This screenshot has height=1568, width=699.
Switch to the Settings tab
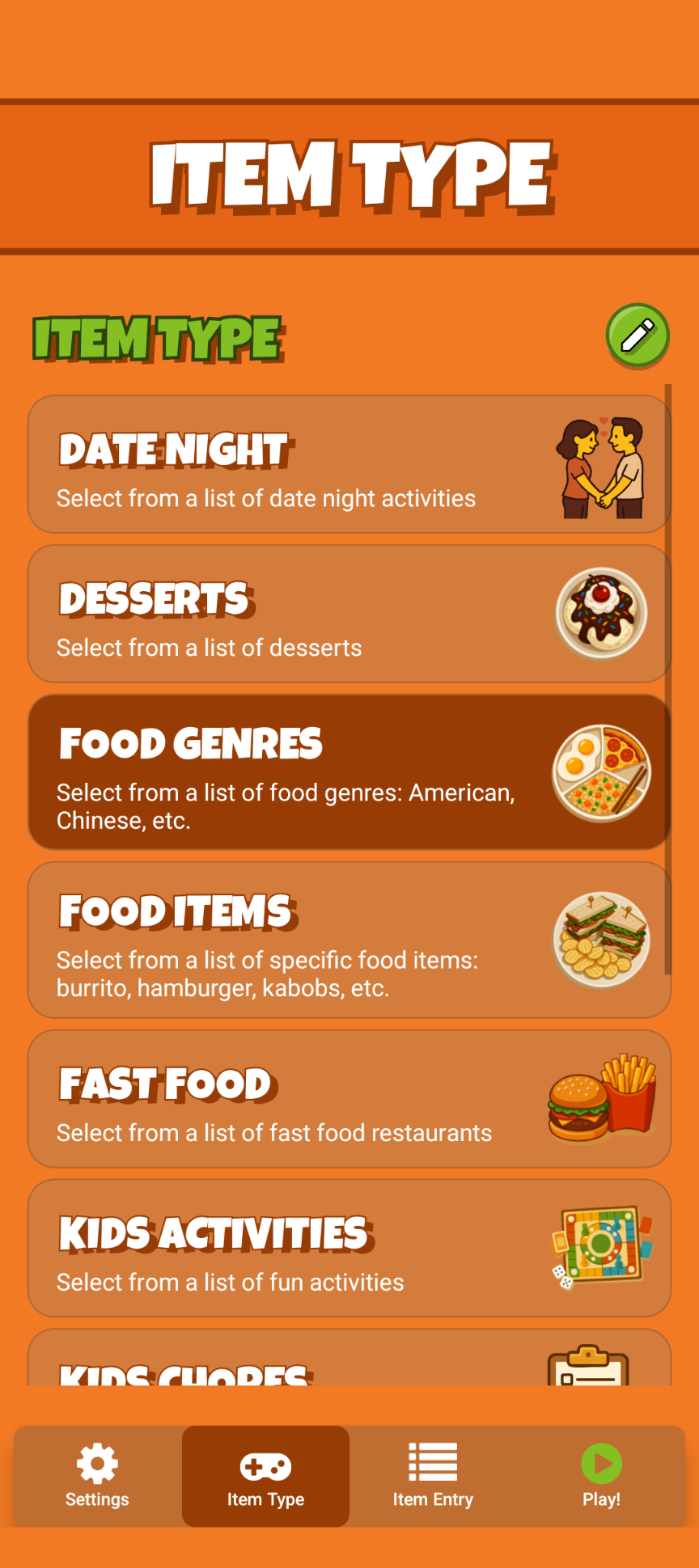click(x=97, y=1475)
